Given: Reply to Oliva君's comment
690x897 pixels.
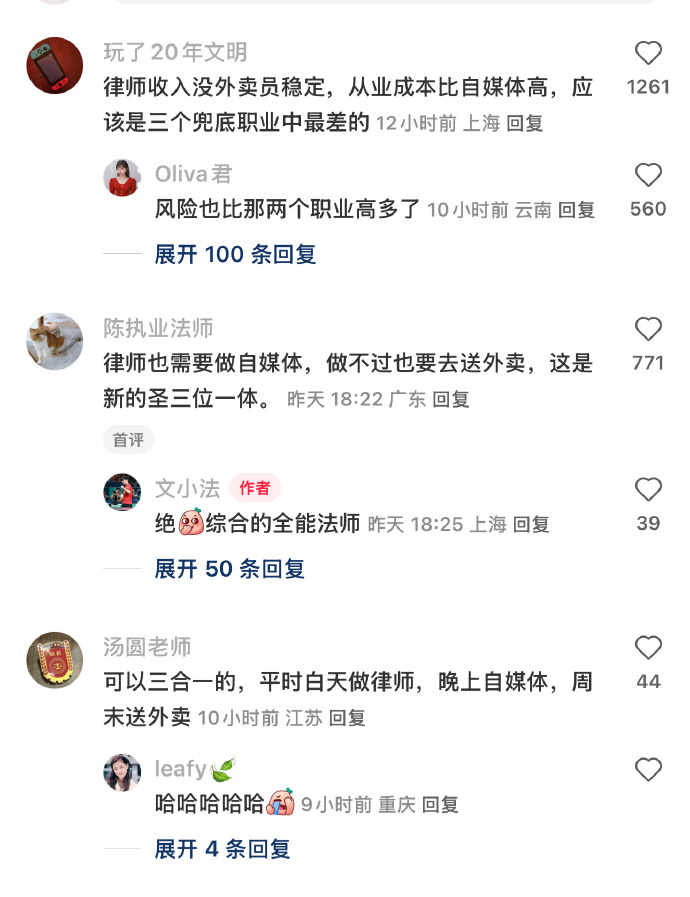Looking at the screenshot, I should coord(576,210).
